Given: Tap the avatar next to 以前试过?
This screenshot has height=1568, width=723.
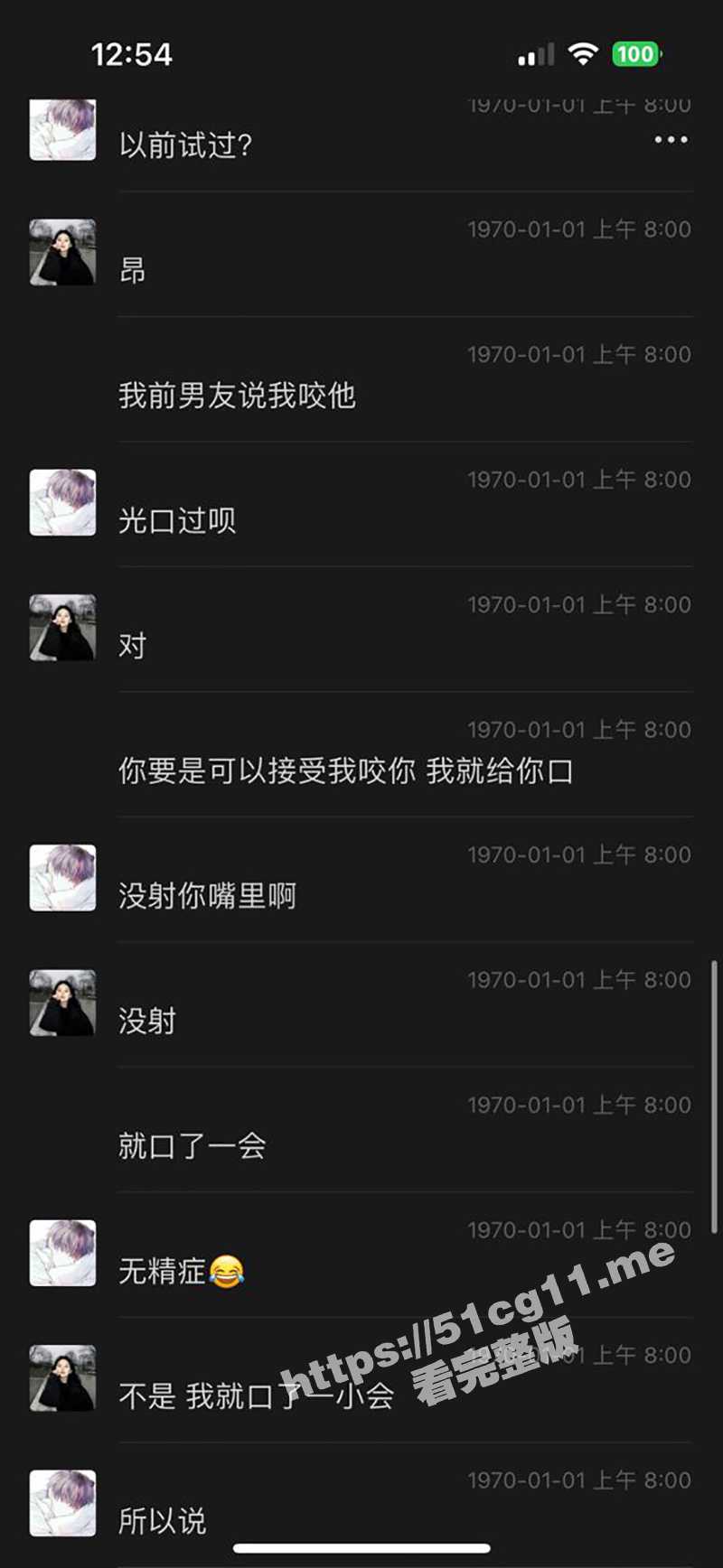Looking at the screenshot, I should [x=62, y=131].
